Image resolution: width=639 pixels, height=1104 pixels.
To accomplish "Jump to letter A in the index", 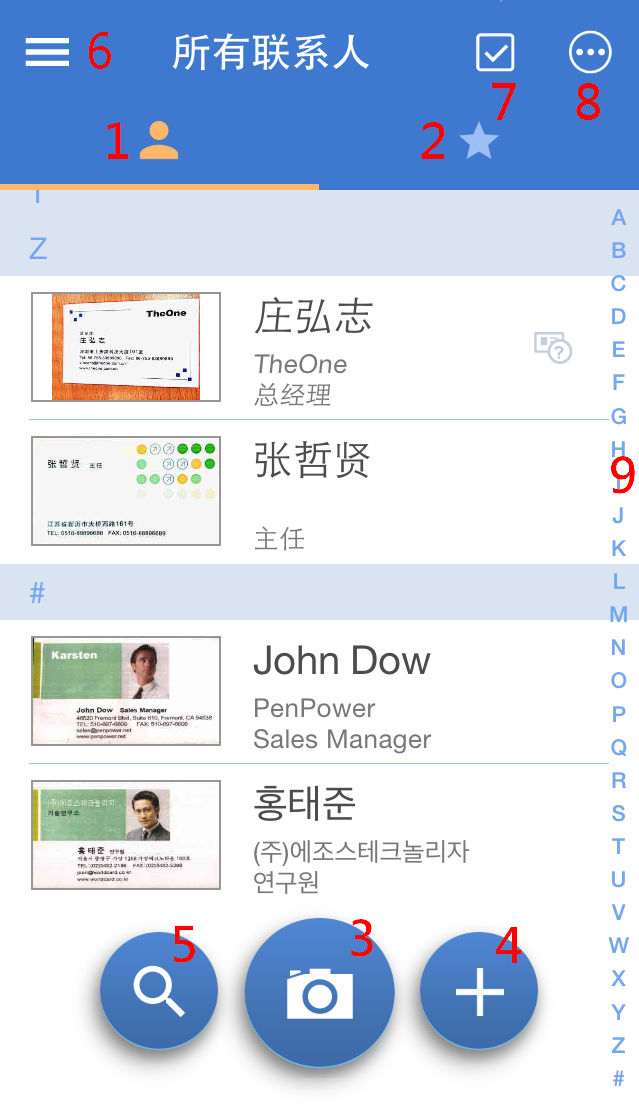I will (x=618, y=218).
